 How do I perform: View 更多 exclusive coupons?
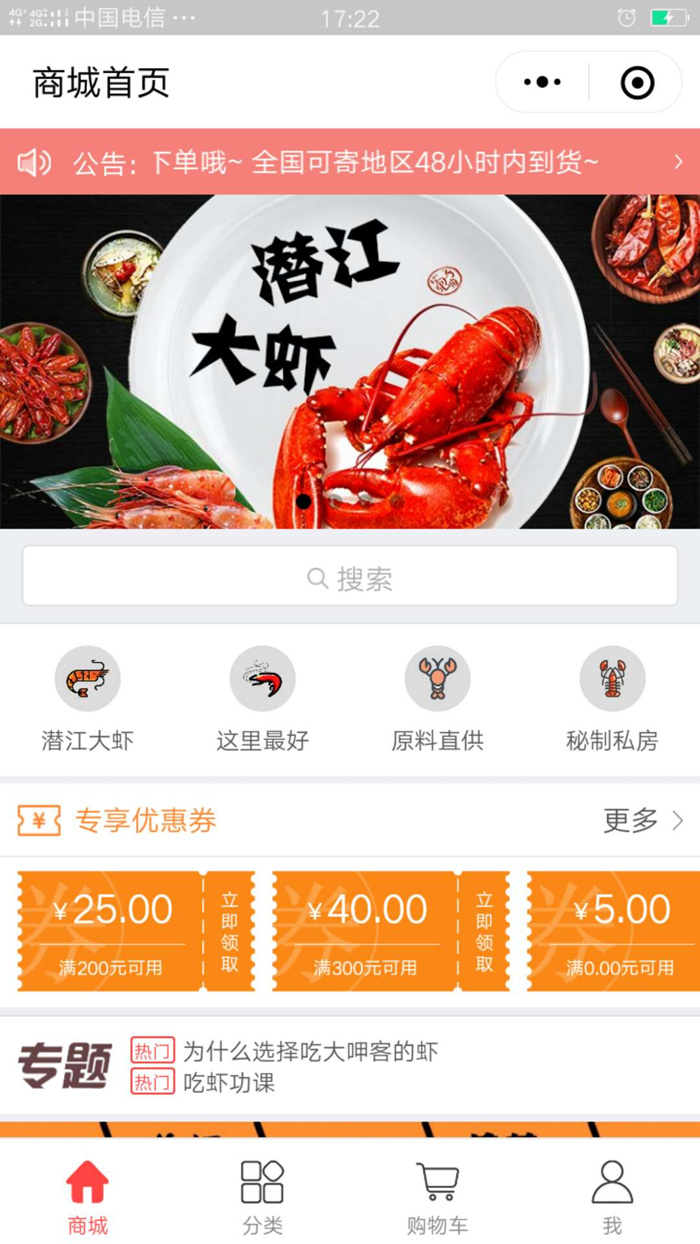click(x=643, y=821)
